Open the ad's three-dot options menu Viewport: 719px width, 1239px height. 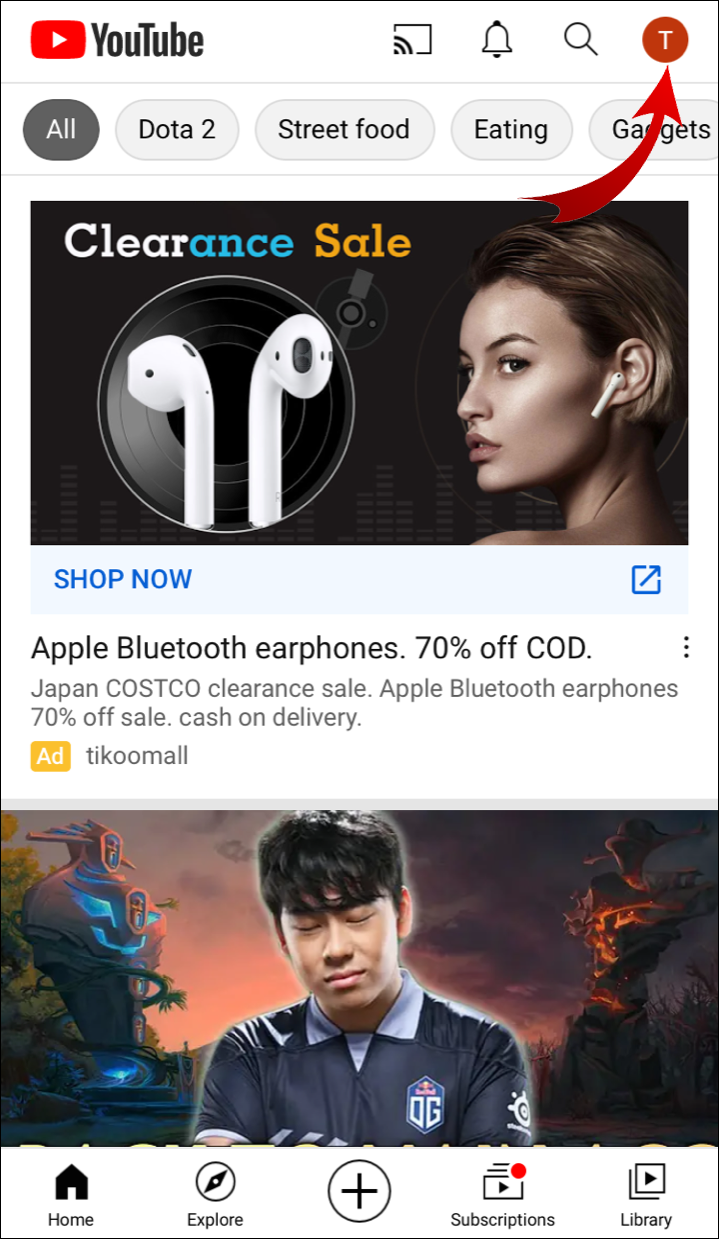click(686, 648)
